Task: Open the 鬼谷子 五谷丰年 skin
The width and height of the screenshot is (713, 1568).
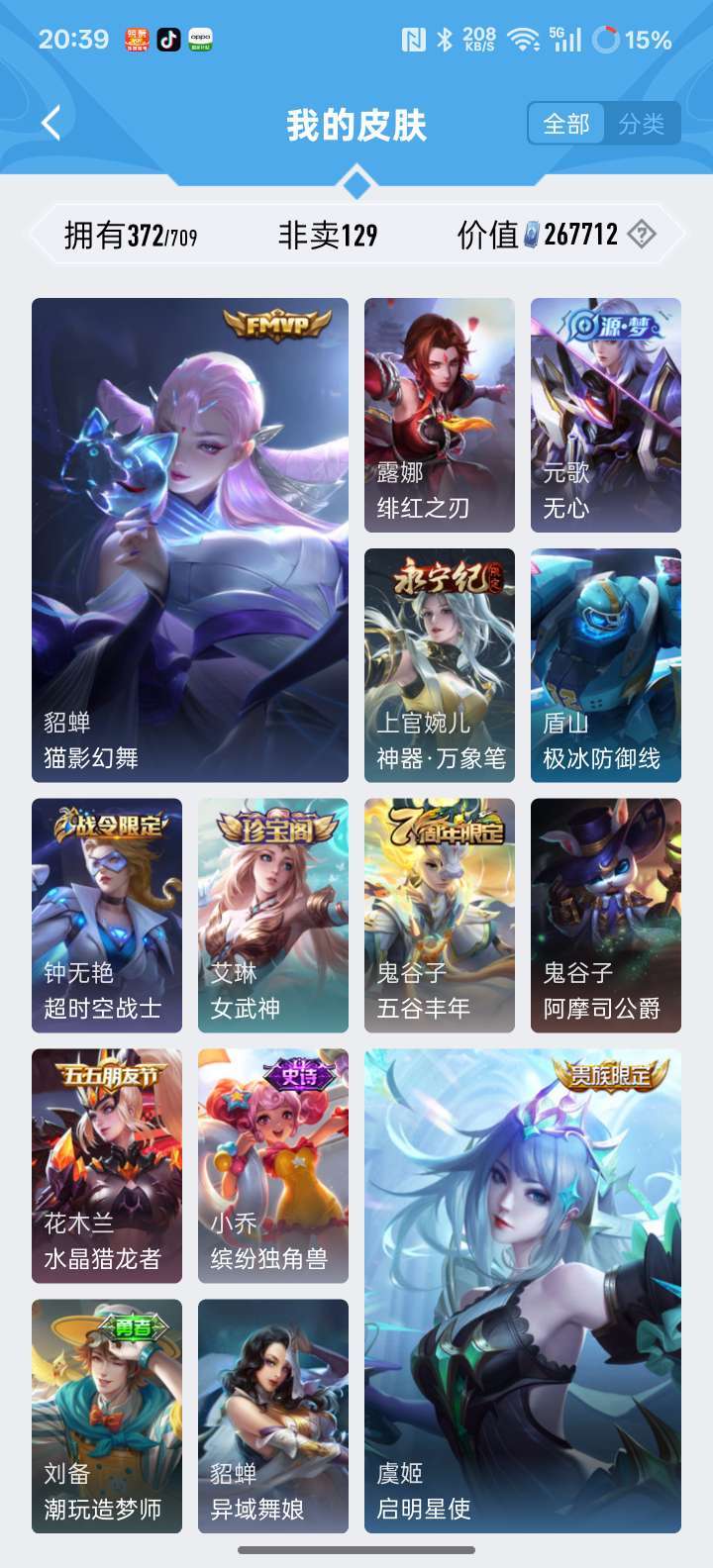Action: (440, 916)
